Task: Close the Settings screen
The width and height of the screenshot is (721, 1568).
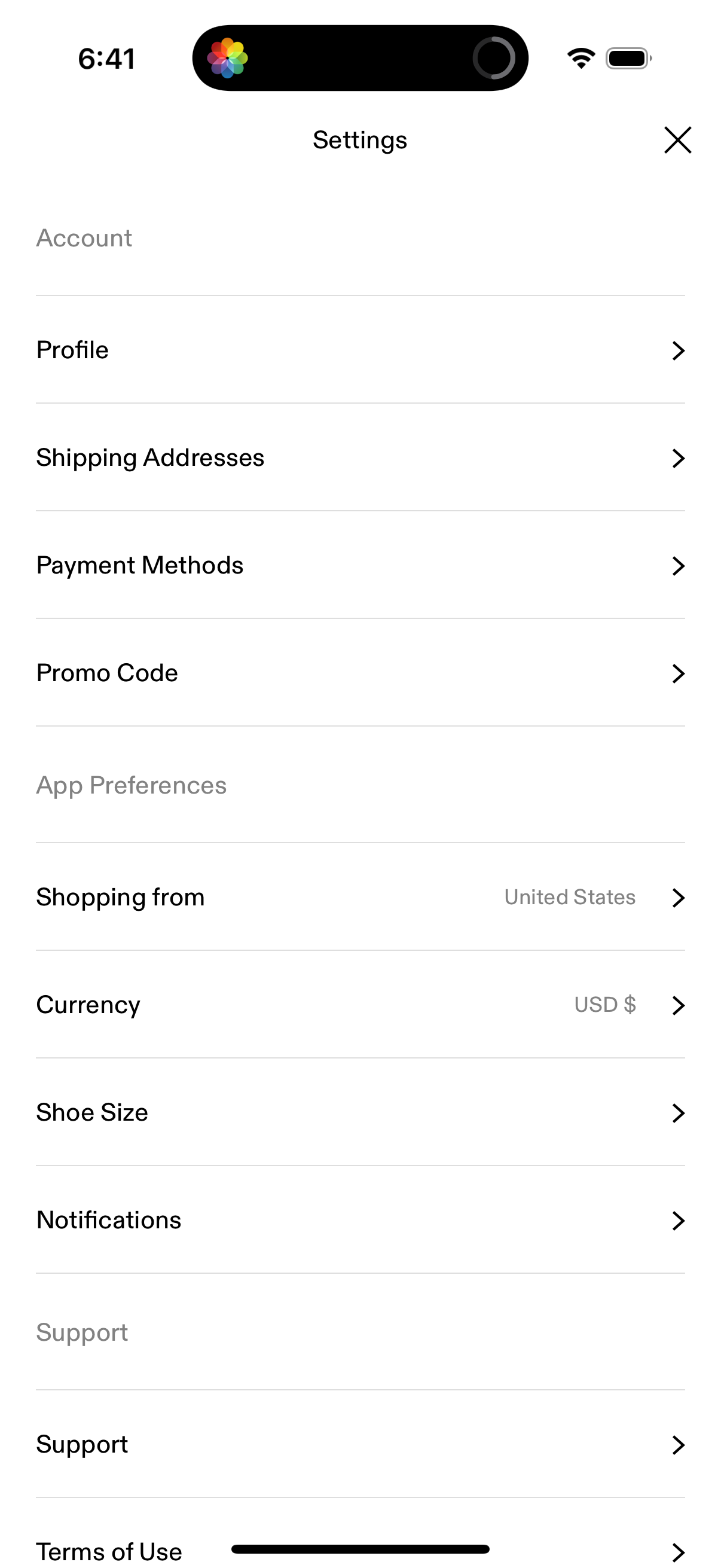Action: tap(677, 139)
